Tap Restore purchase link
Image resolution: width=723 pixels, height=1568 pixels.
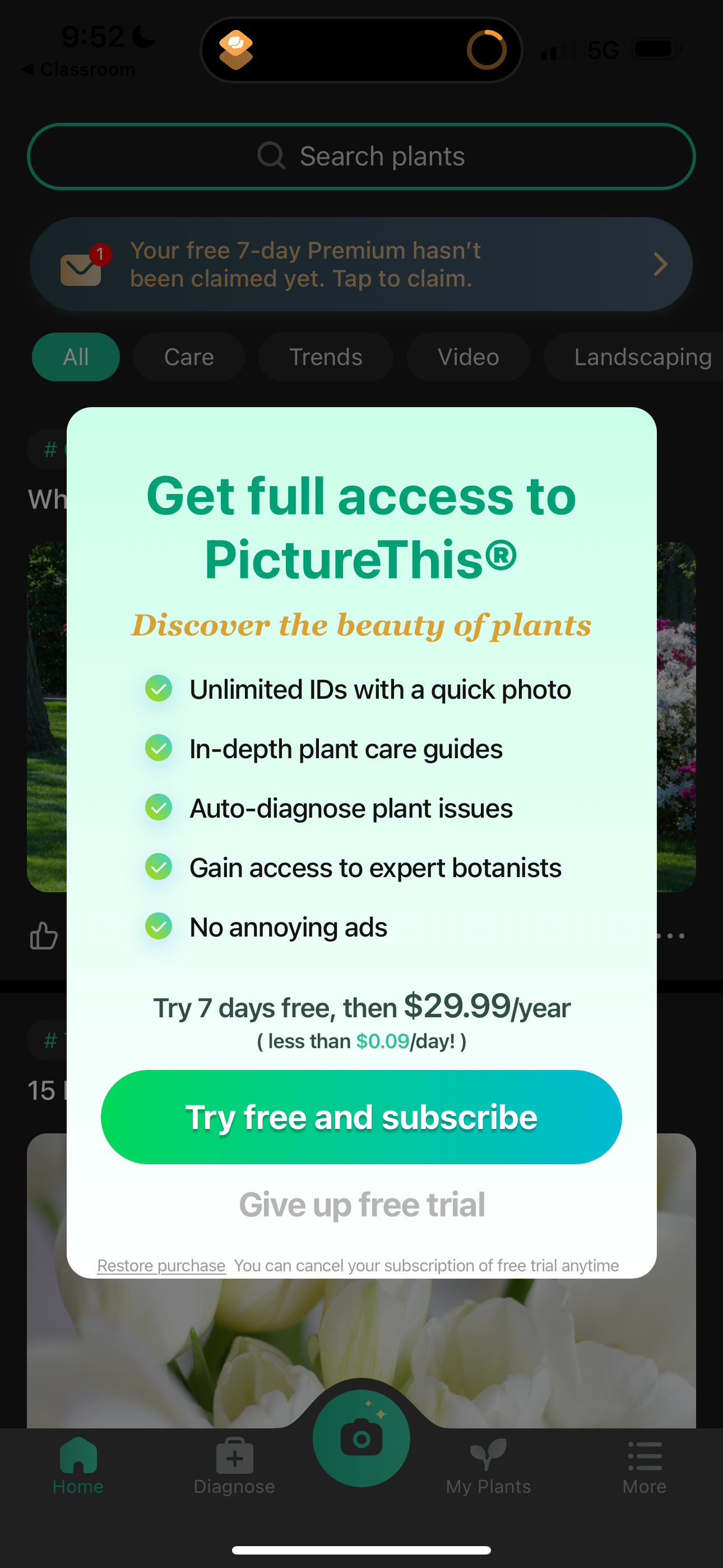coord(161,1265)
